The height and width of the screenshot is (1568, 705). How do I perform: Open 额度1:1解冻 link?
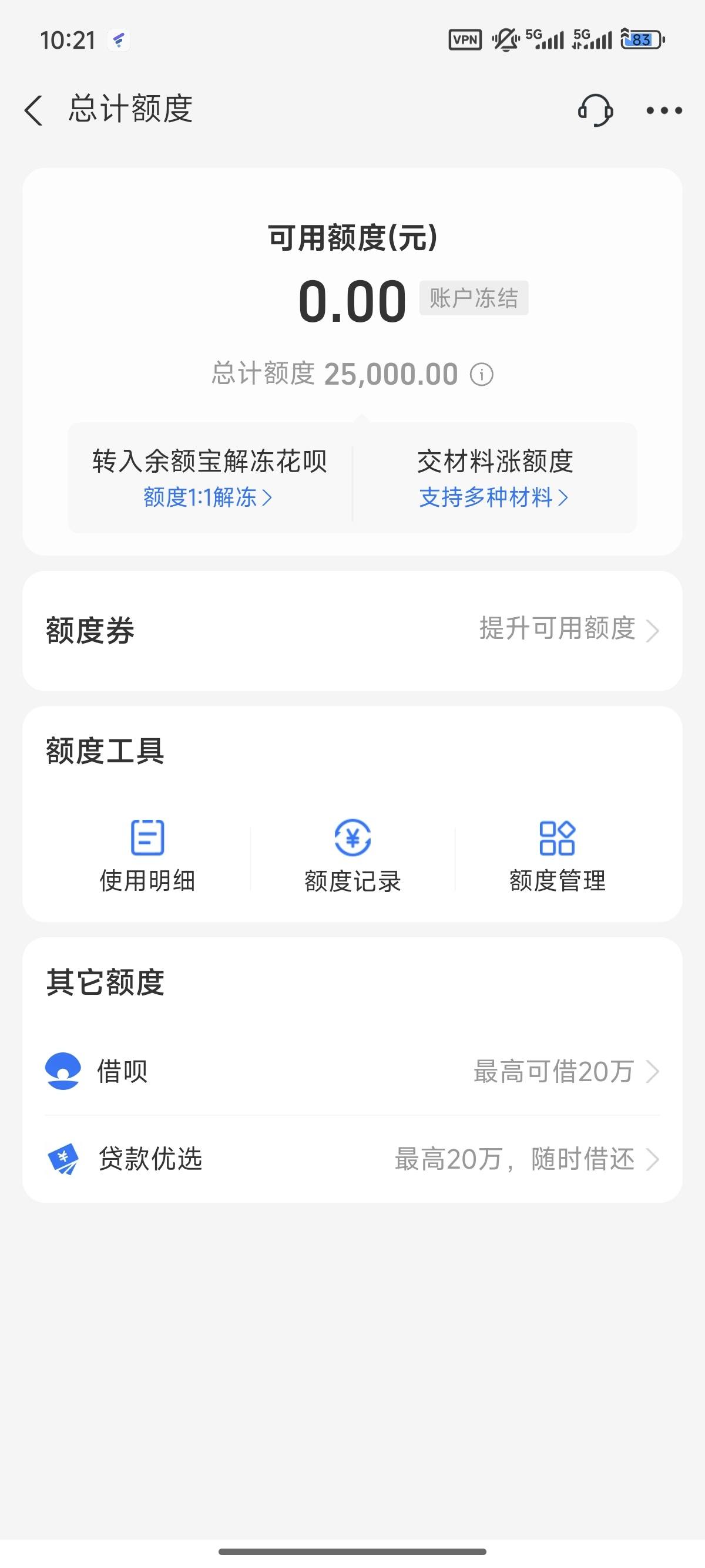[207, 497]
